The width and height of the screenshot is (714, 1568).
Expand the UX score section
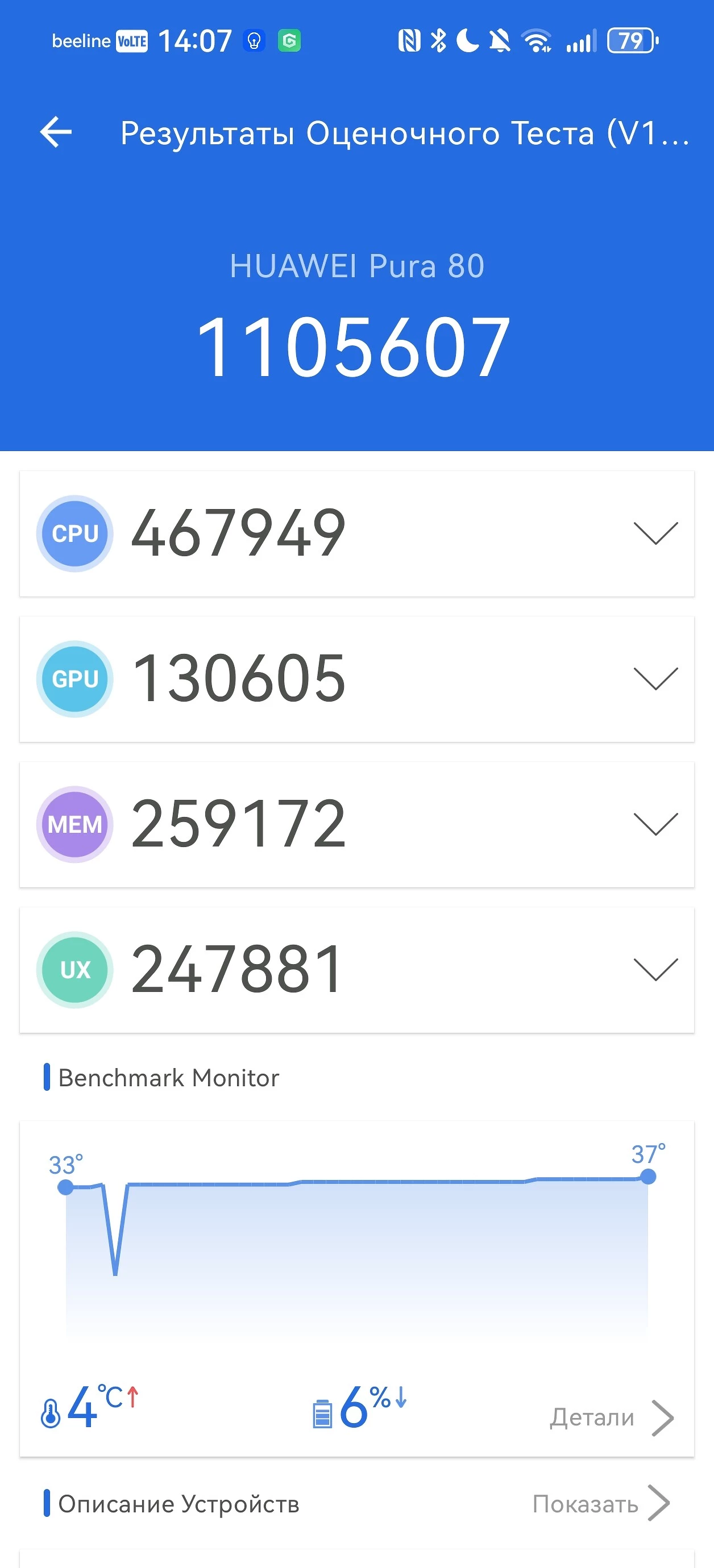(x=655, y=970)
